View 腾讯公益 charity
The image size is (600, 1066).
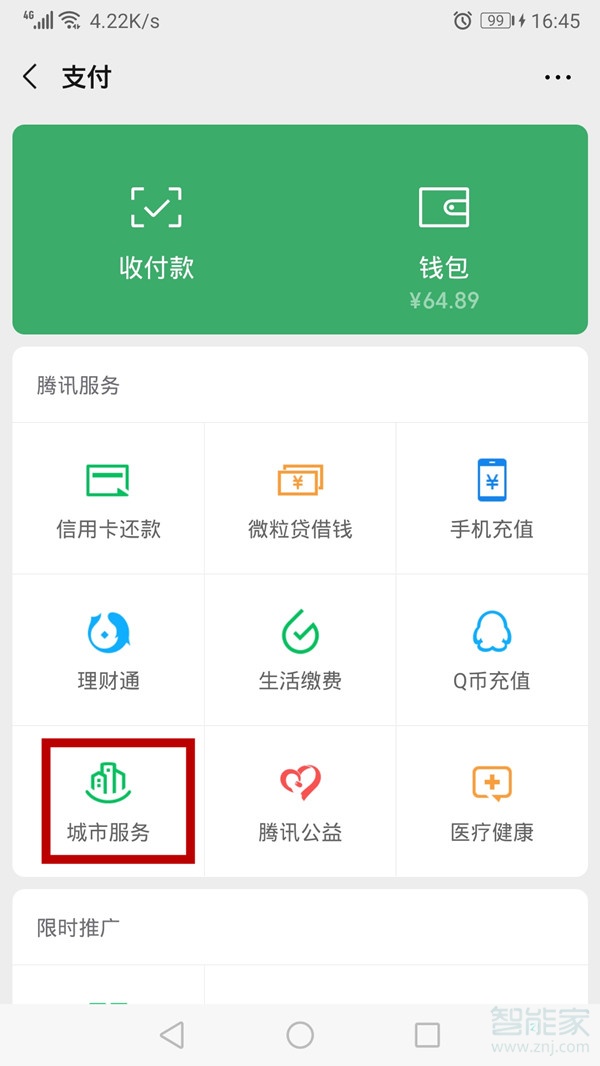300,802
